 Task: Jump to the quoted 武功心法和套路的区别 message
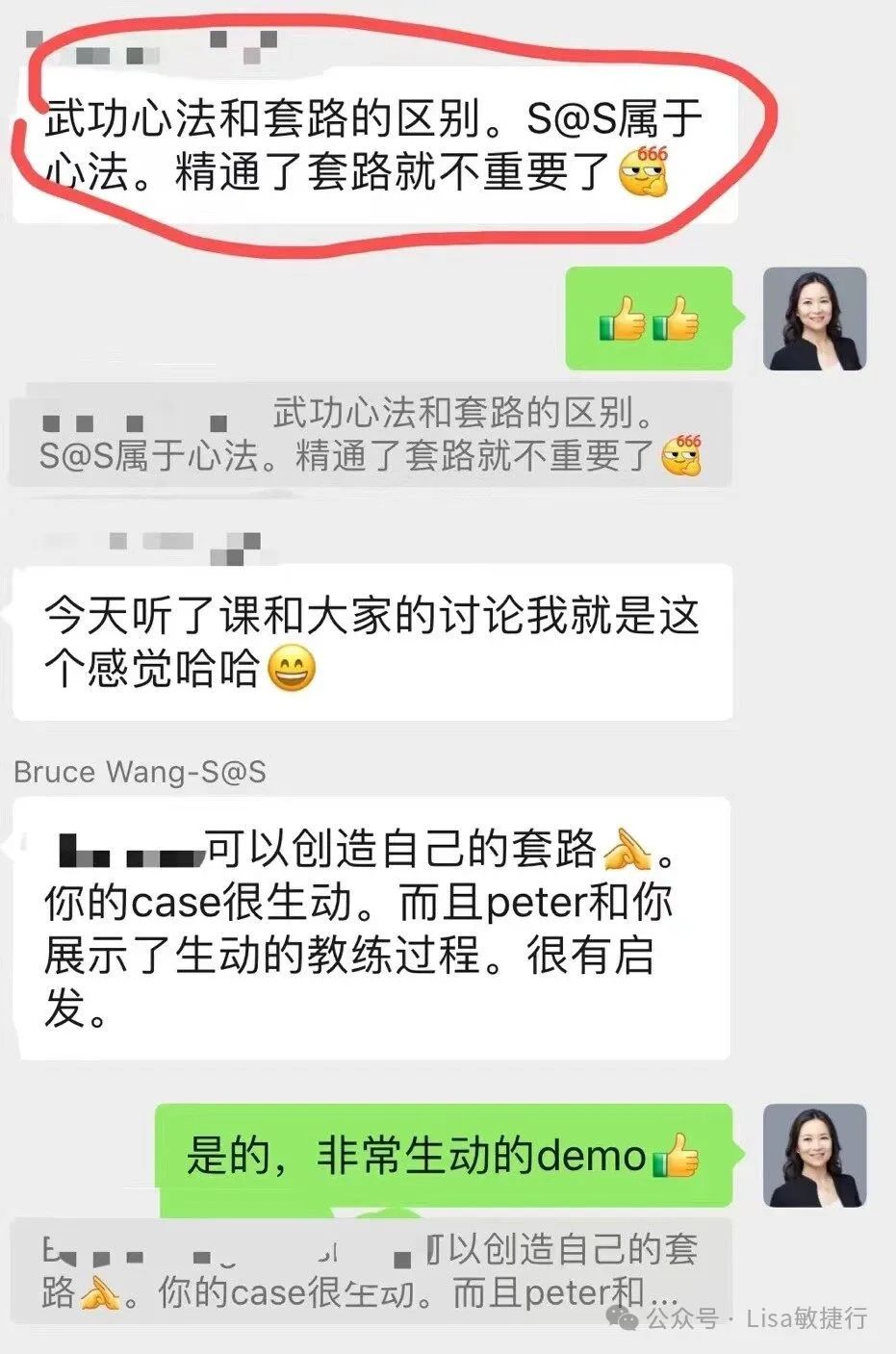tap(371, 434)
